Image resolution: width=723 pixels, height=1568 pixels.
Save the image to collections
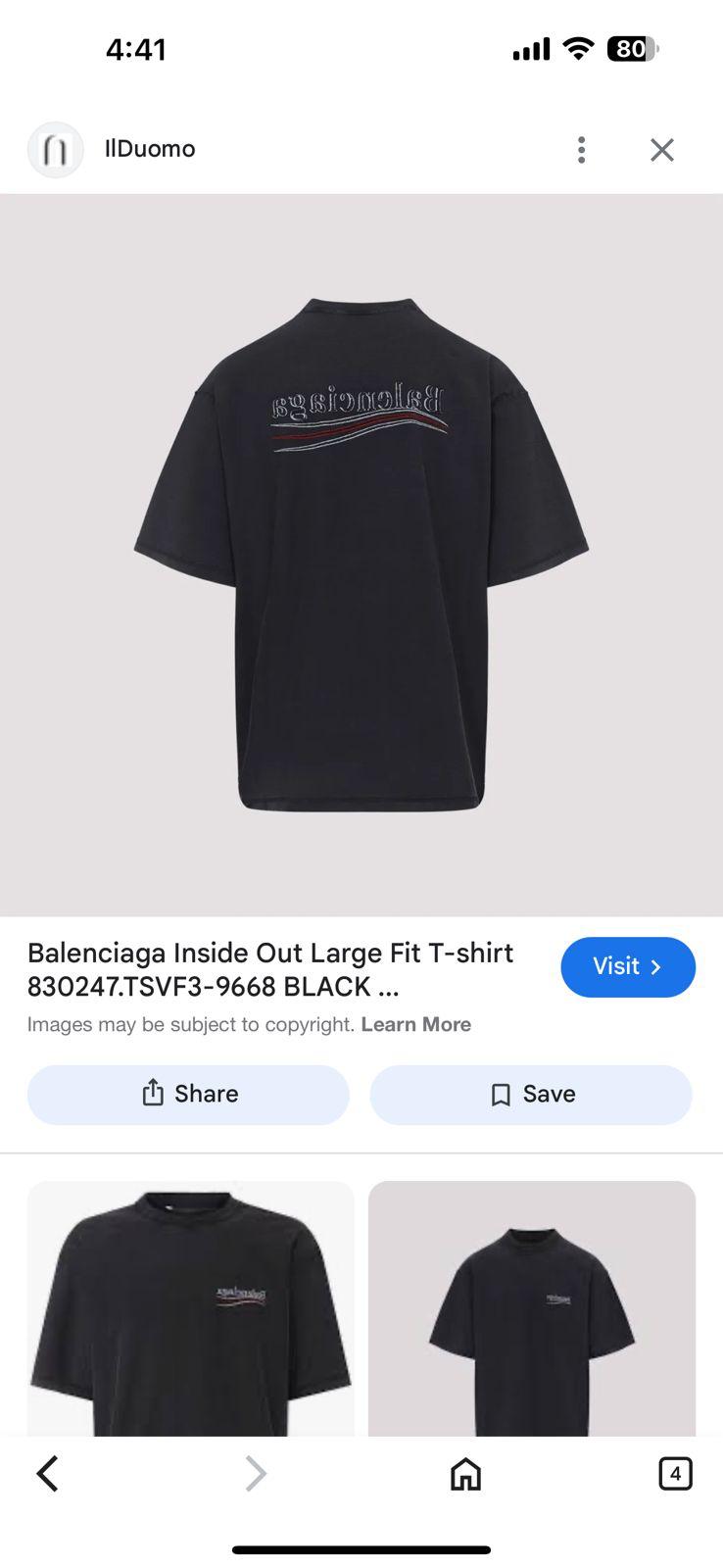tap(531, 1095)
